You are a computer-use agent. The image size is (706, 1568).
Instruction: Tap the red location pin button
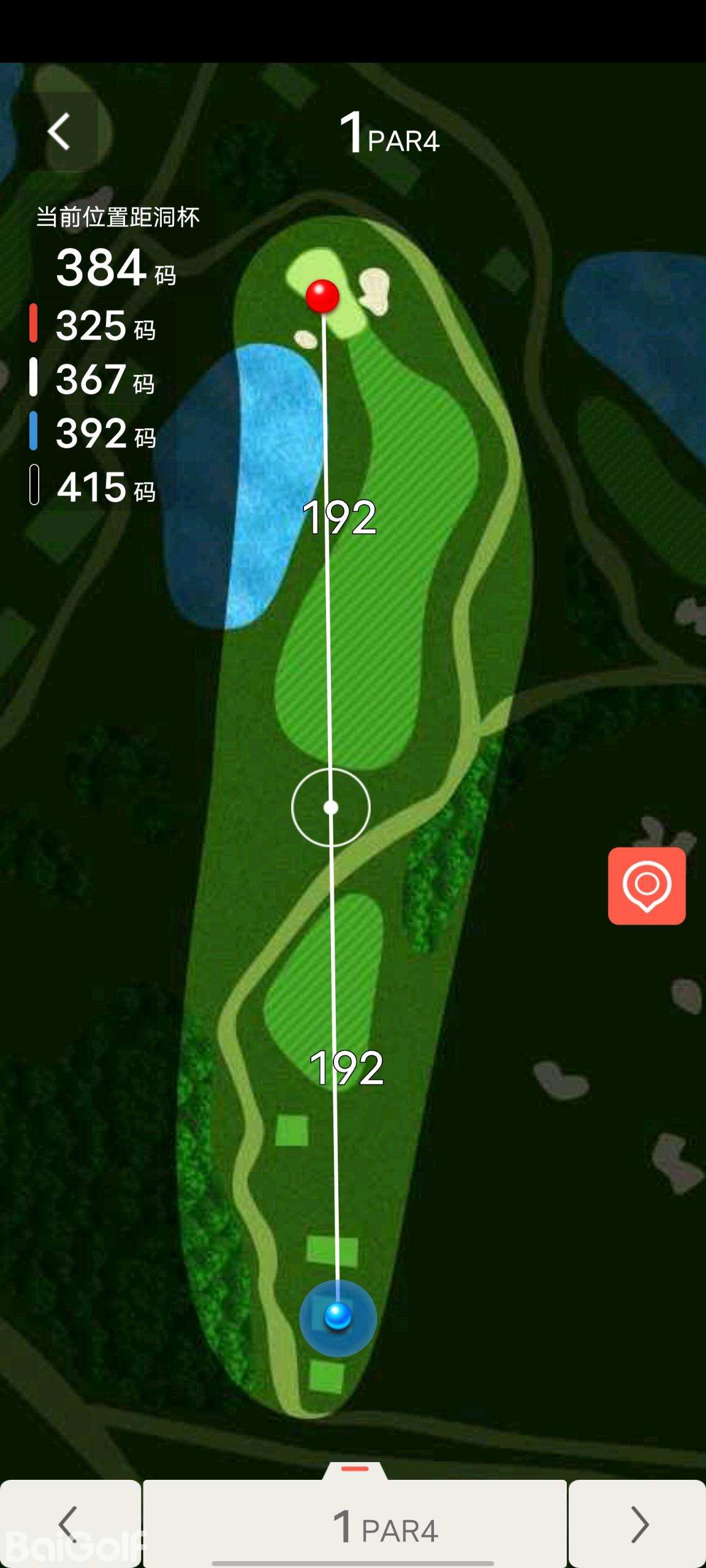pyautogui.click(x=647, y=886)
